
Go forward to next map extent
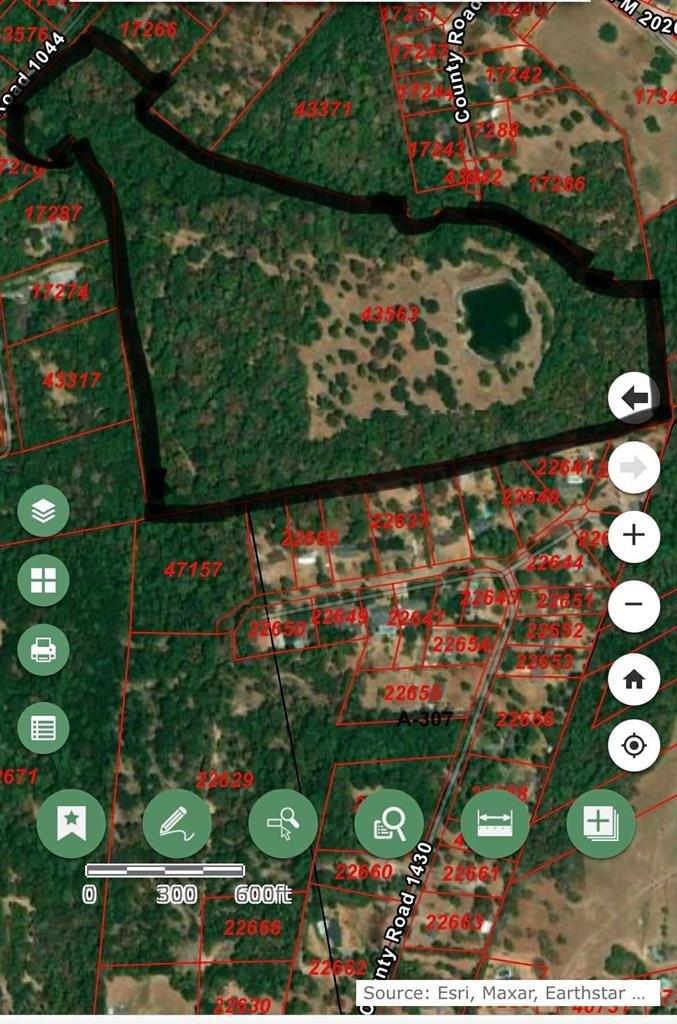coord(634,466)
